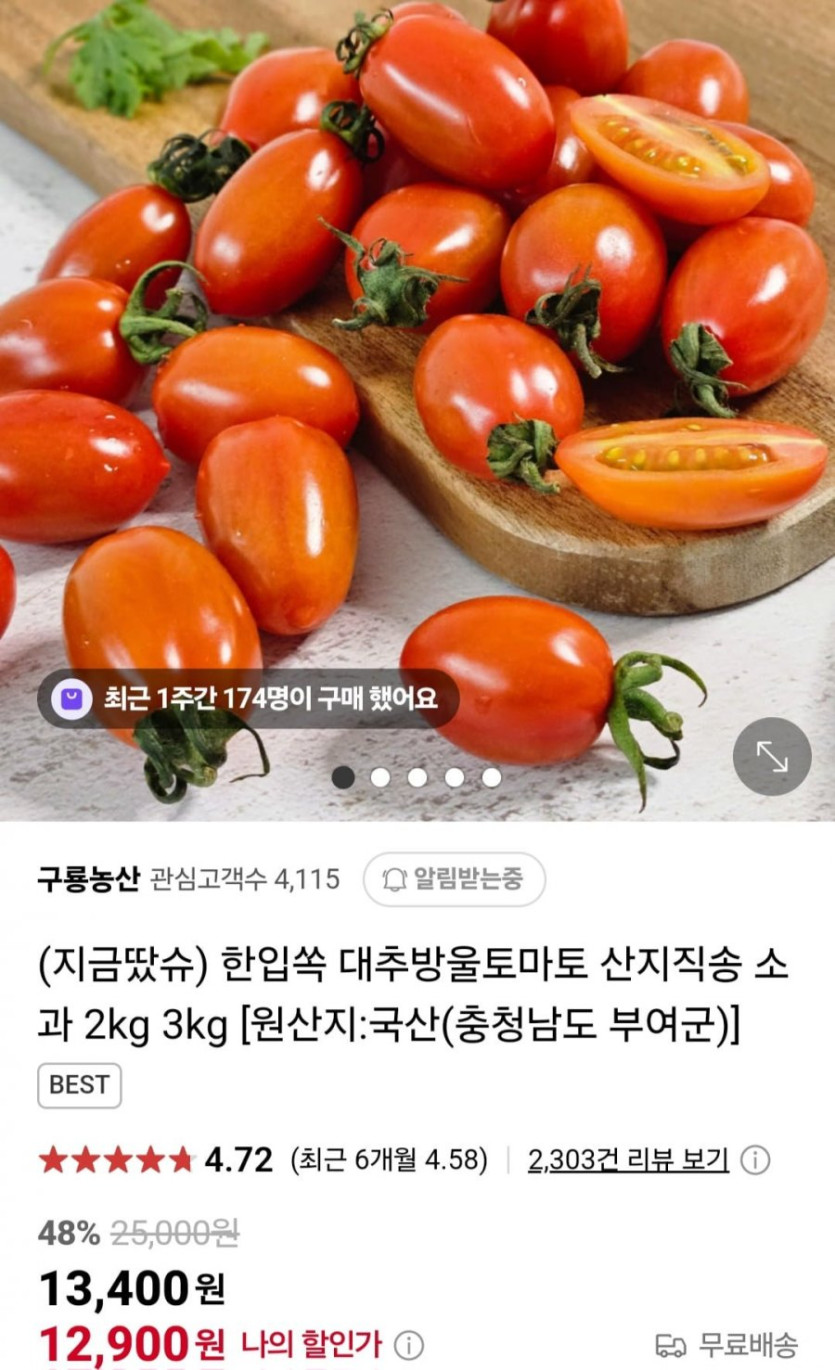
Task: Tap the 알림받는중 notification button
Action: 454,879
